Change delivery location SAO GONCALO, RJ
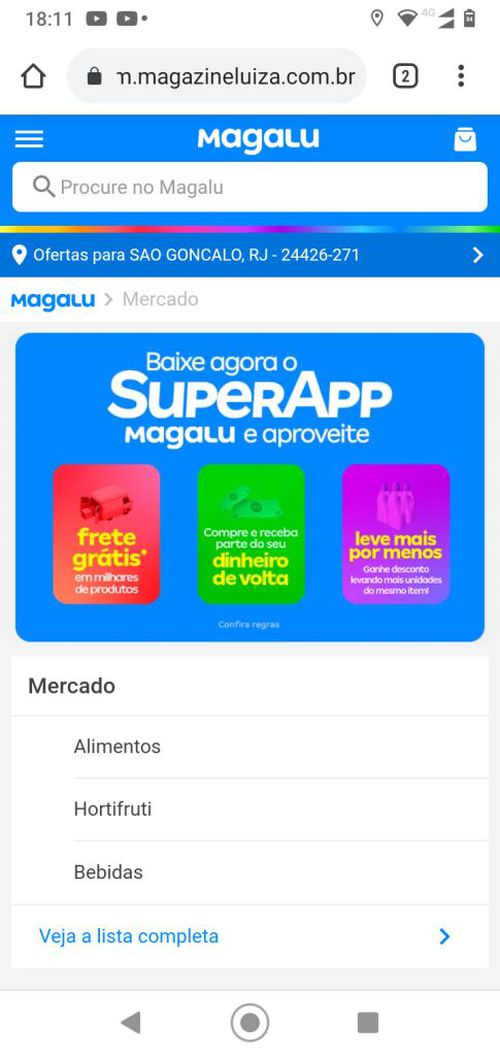Image resolution: width=500 pixels, height=1056 pixels. click(250, 255)
